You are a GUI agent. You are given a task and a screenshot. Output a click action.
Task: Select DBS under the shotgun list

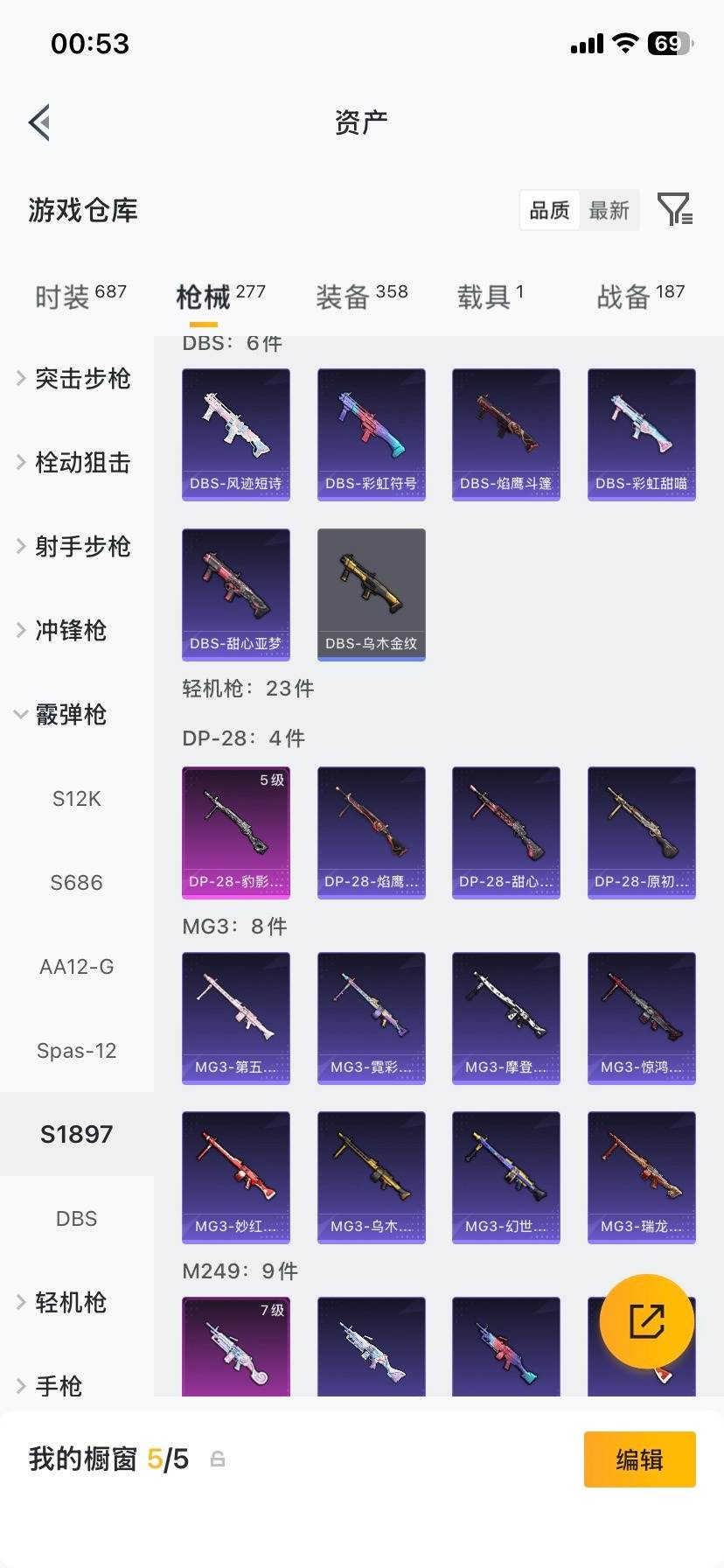tap(76, 1218)
